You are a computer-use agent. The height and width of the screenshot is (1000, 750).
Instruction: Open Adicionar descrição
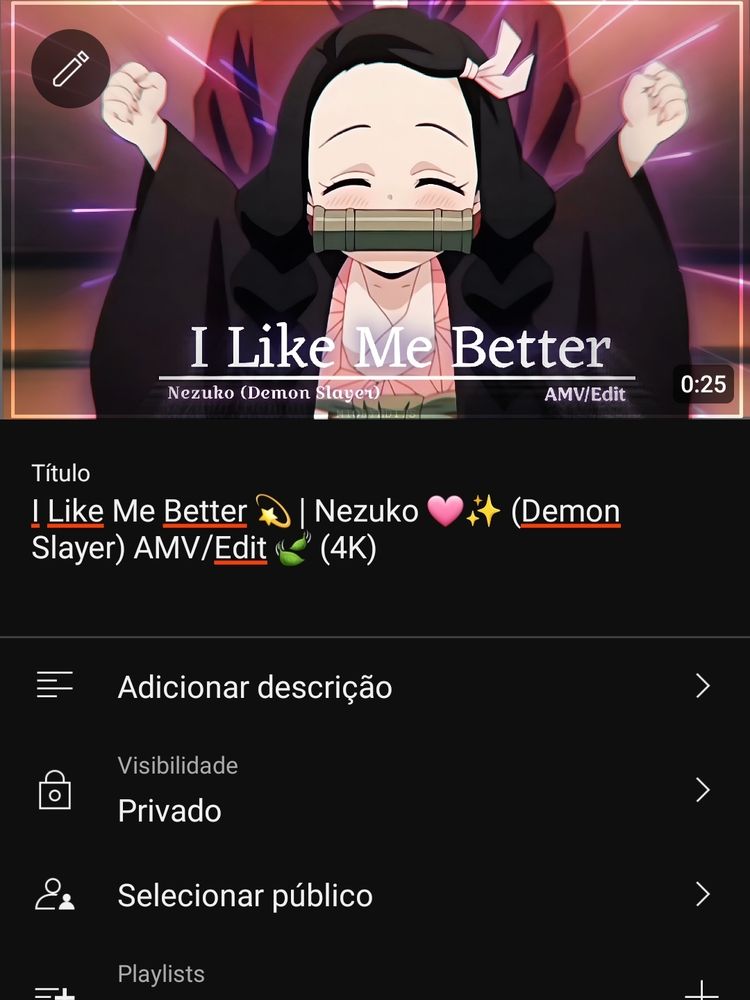click(x=254, y=686)
